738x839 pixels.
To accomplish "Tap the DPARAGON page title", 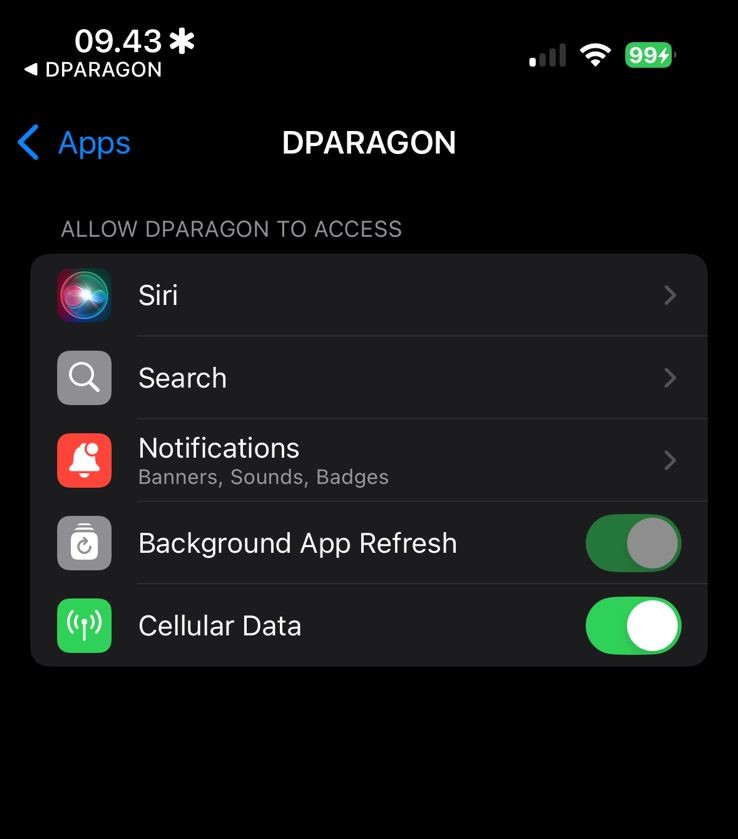I will click(x=369, y=142).
